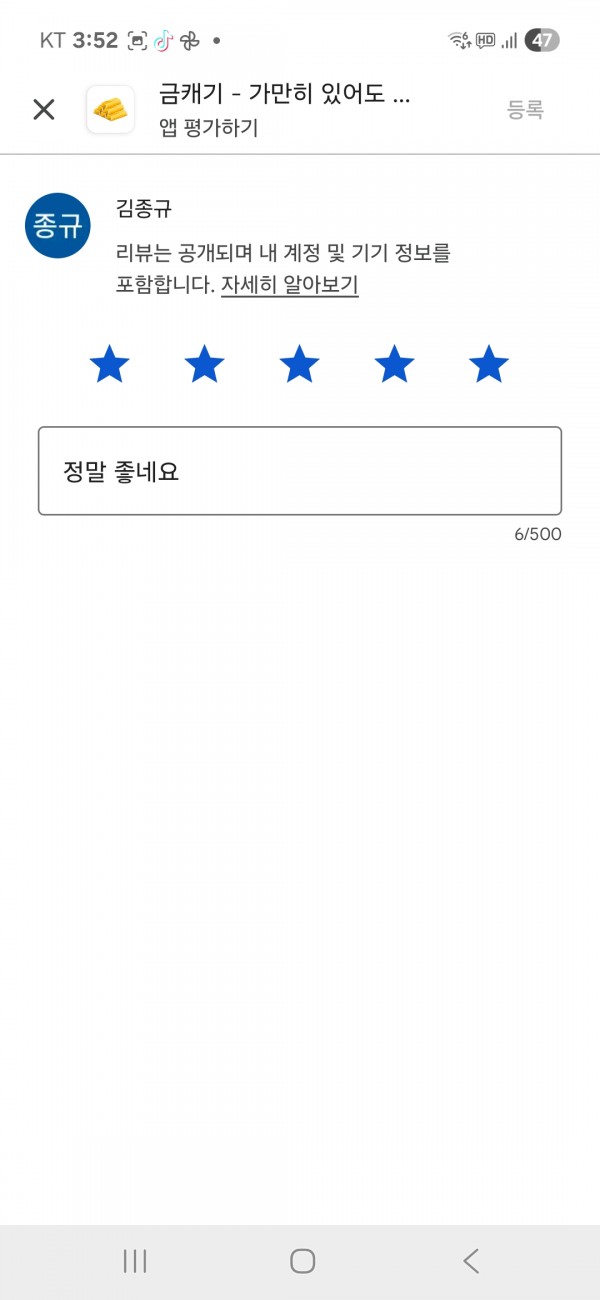Go back using system navigation bar
600x1300 pixels.
[471, 1261]
